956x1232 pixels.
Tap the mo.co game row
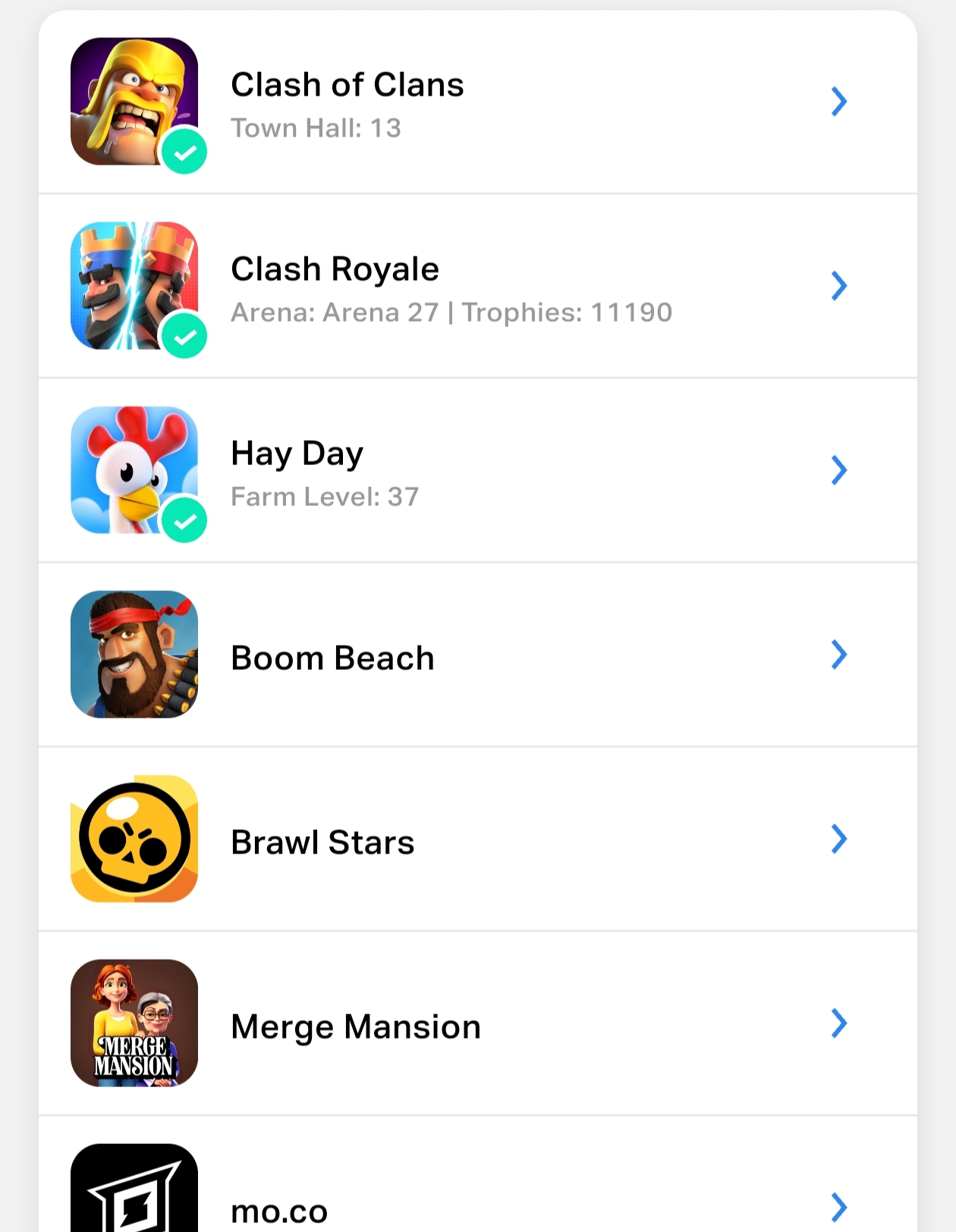tap(478, 1174)
